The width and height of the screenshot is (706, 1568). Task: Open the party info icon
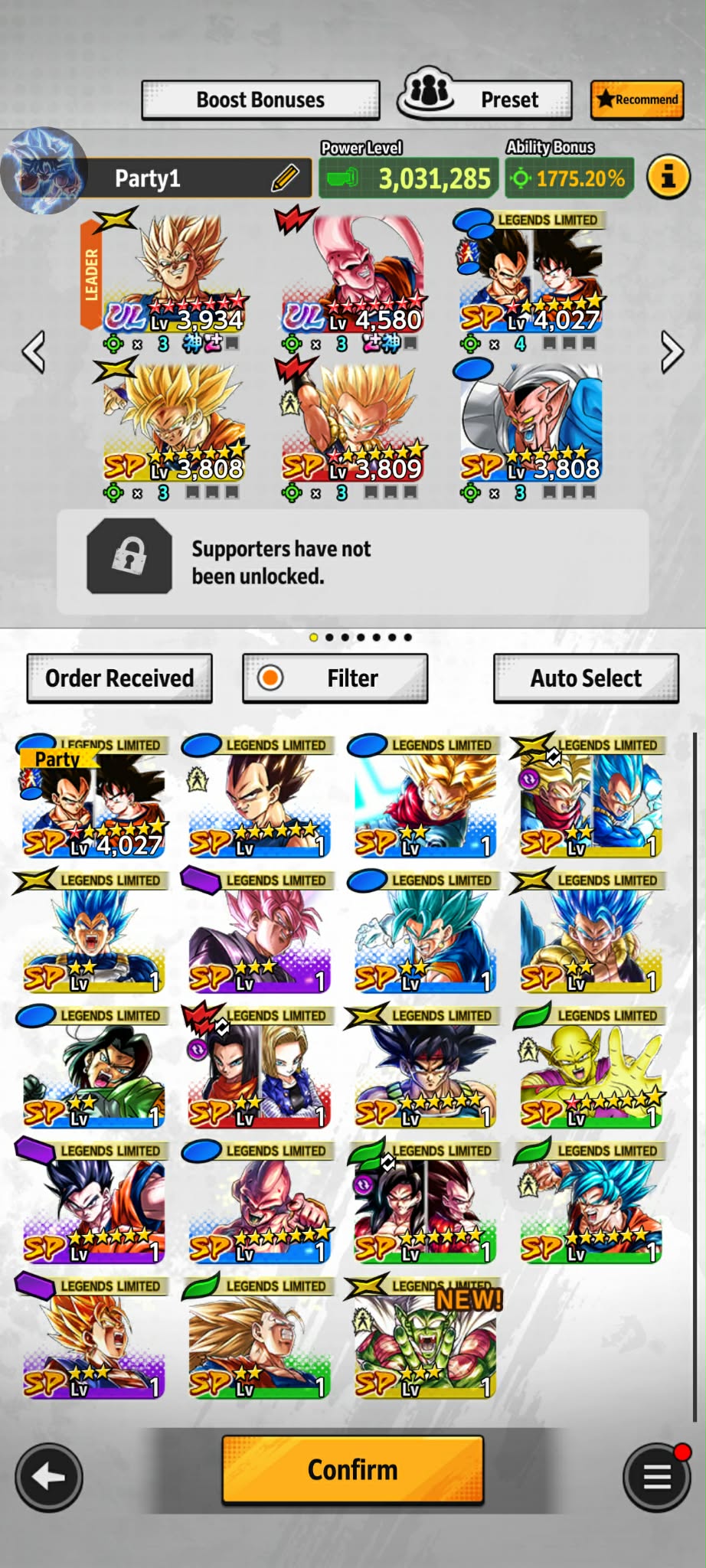click(x=668, y=178)
